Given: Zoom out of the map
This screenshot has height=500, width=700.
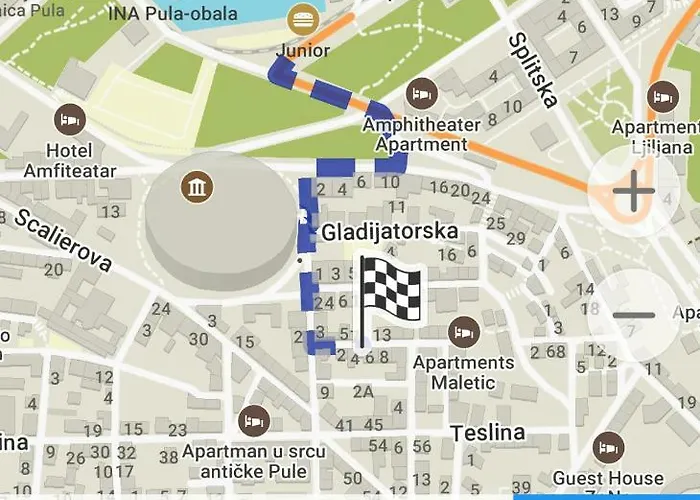Looking at the screenshot, I should pyautogui.click(x=634, y=315).
